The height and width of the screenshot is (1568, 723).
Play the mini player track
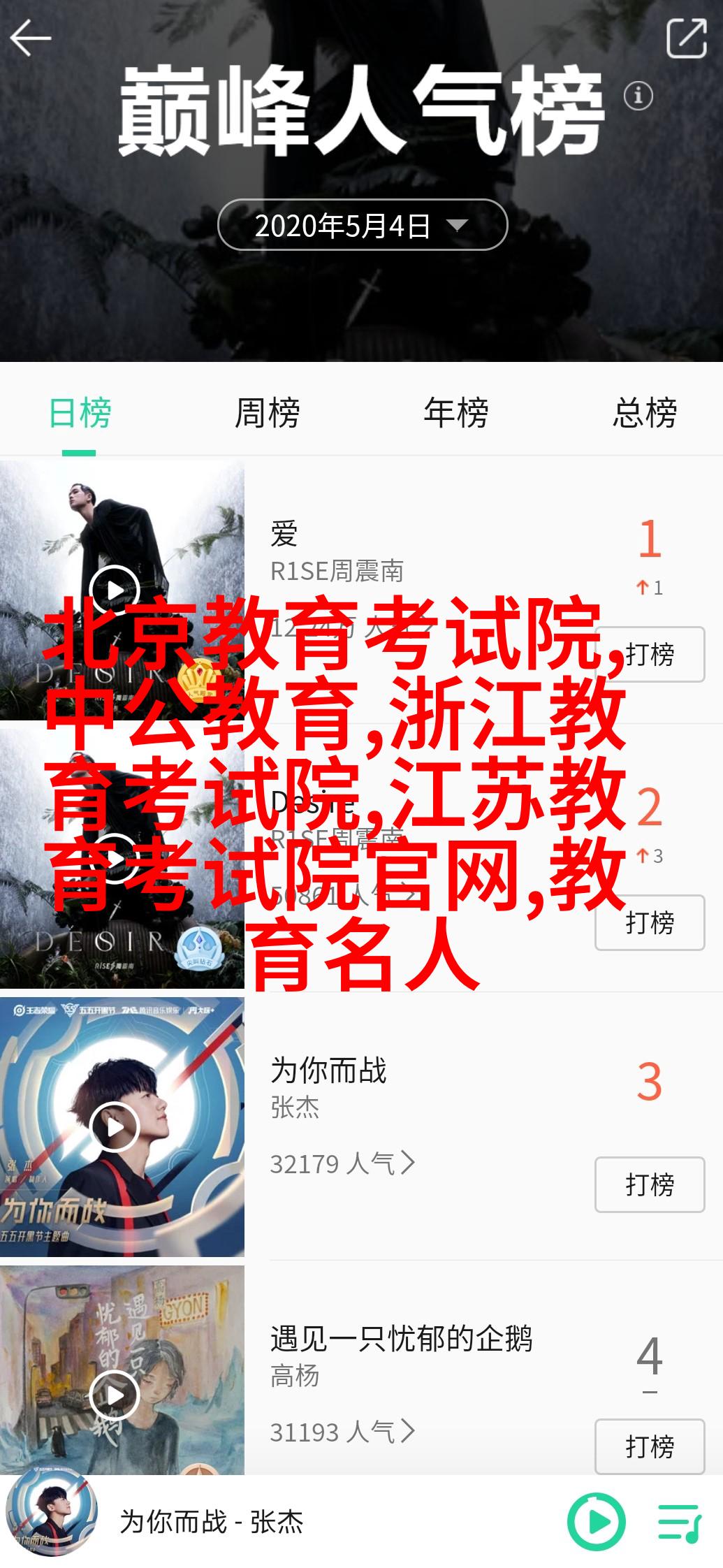[x=597, y=1522]
